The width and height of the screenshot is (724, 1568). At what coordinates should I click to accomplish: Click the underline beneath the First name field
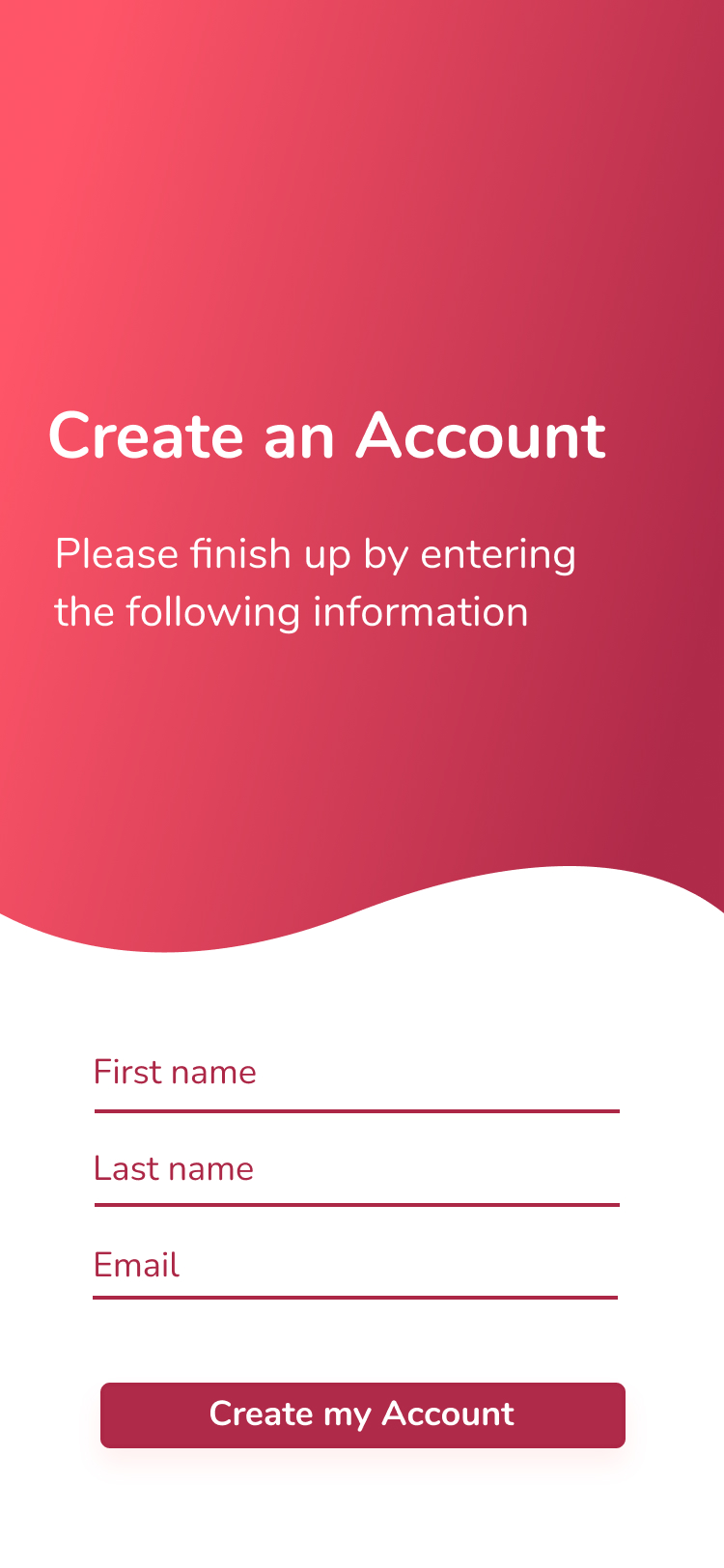pos(357,1113)
